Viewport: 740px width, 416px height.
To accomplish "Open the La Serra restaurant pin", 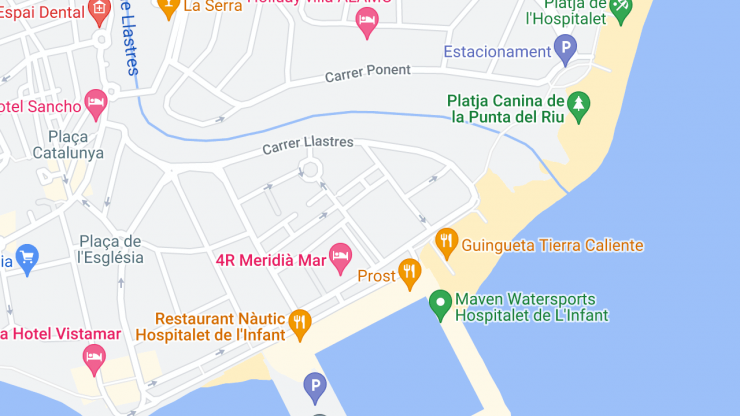I will [x=168, y=6].
